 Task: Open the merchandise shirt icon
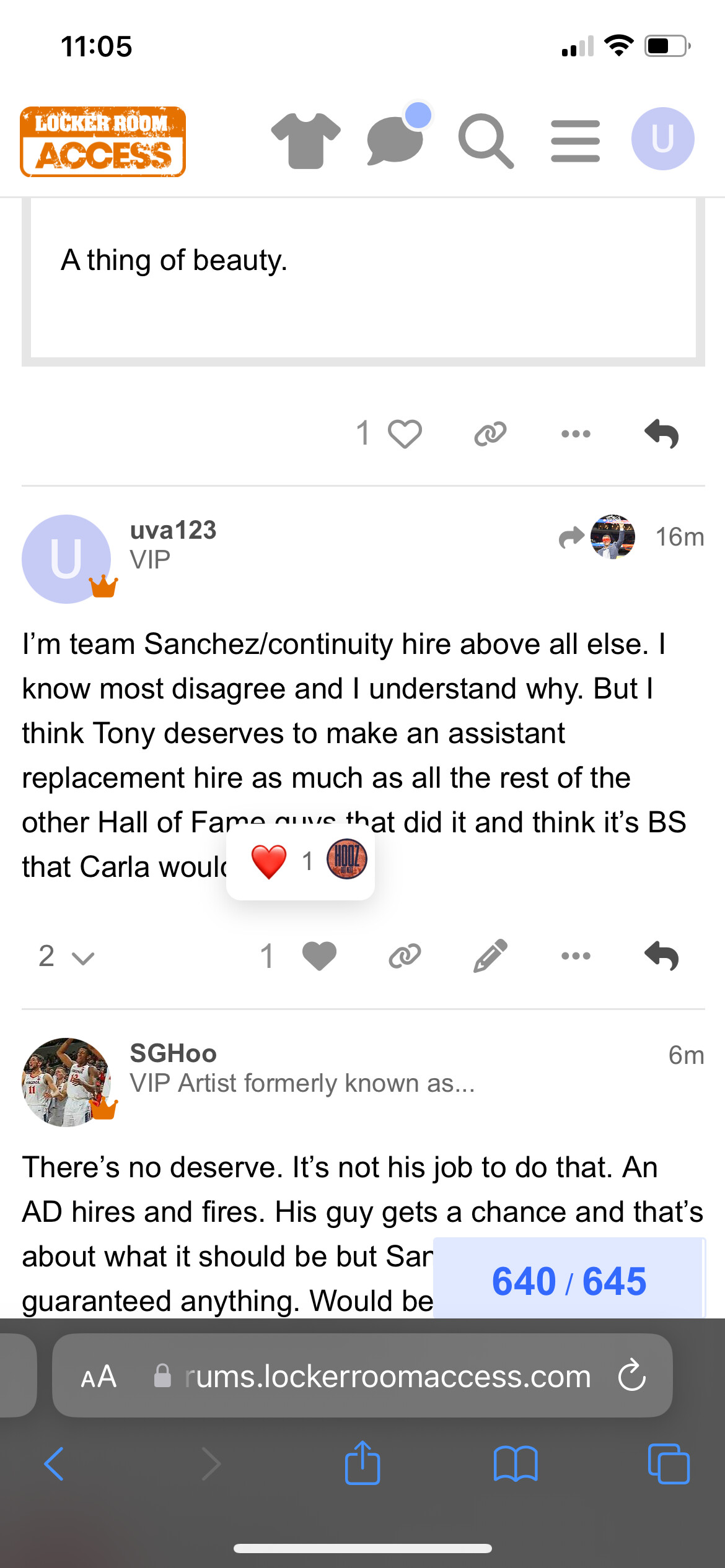(305, 141)
